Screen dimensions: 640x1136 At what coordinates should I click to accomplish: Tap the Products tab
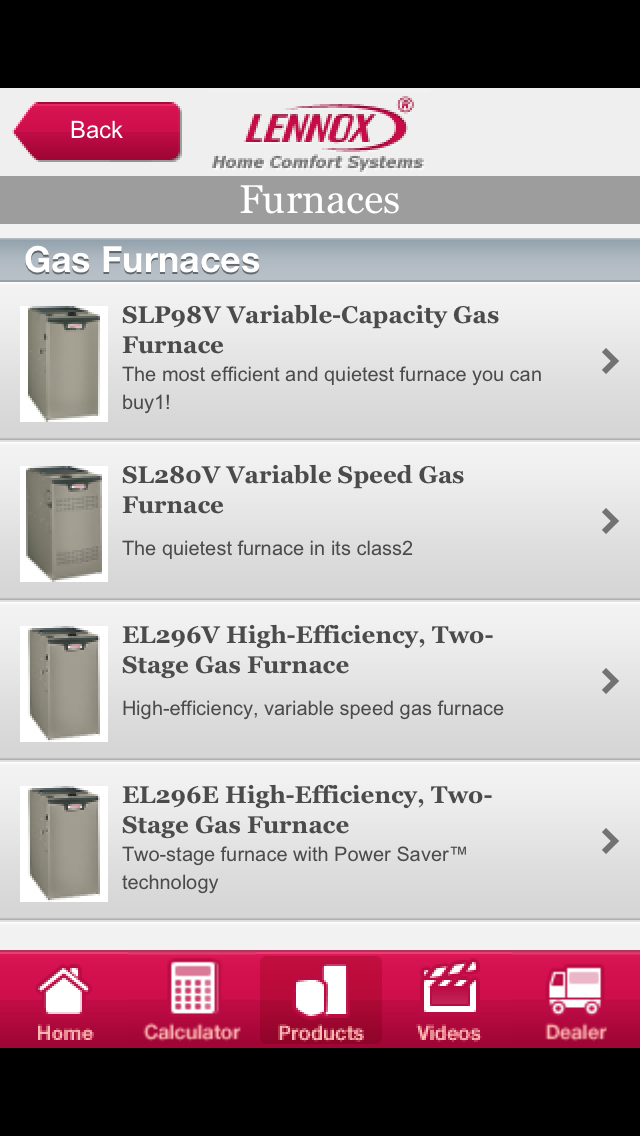point(320,1002)
